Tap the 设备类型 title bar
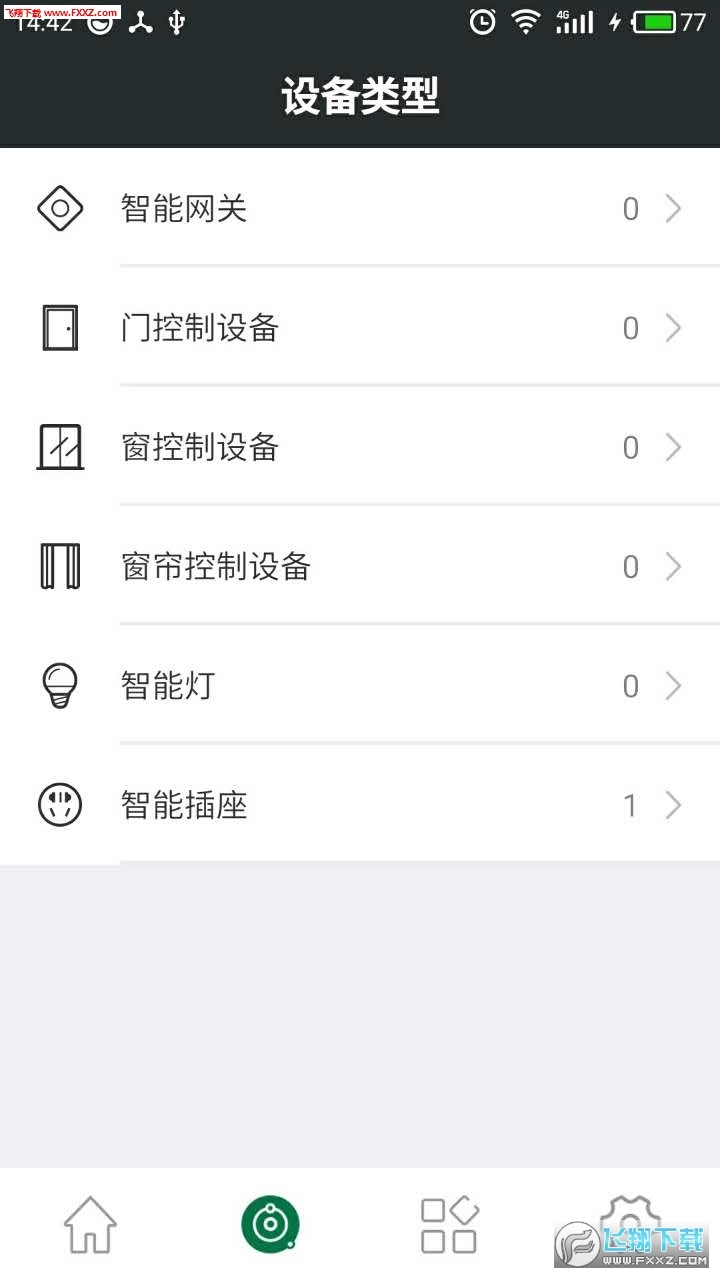 point(360,95)
